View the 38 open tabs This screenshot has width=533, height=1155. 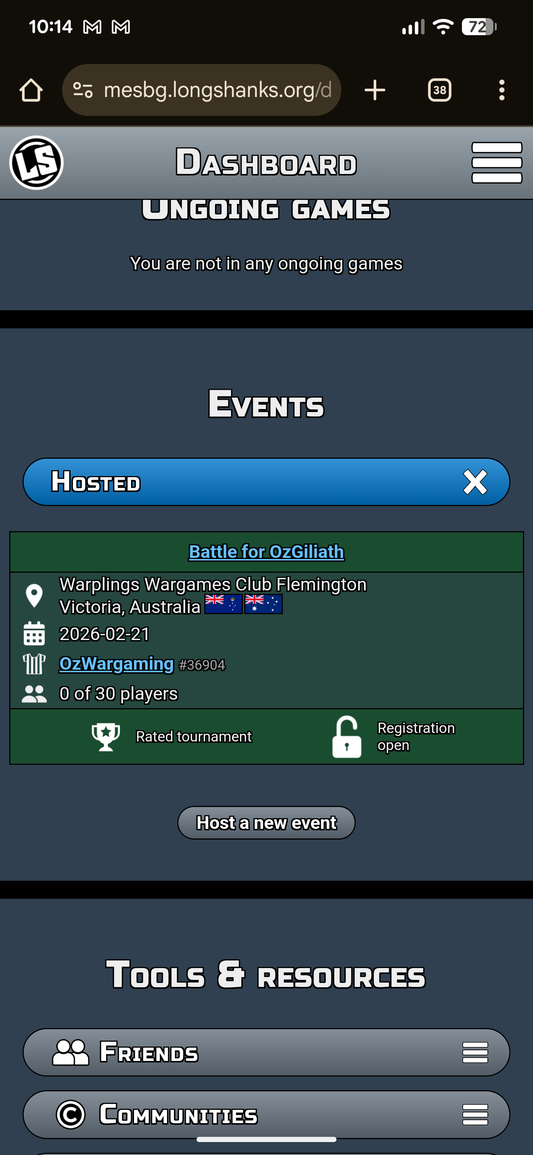439,91
